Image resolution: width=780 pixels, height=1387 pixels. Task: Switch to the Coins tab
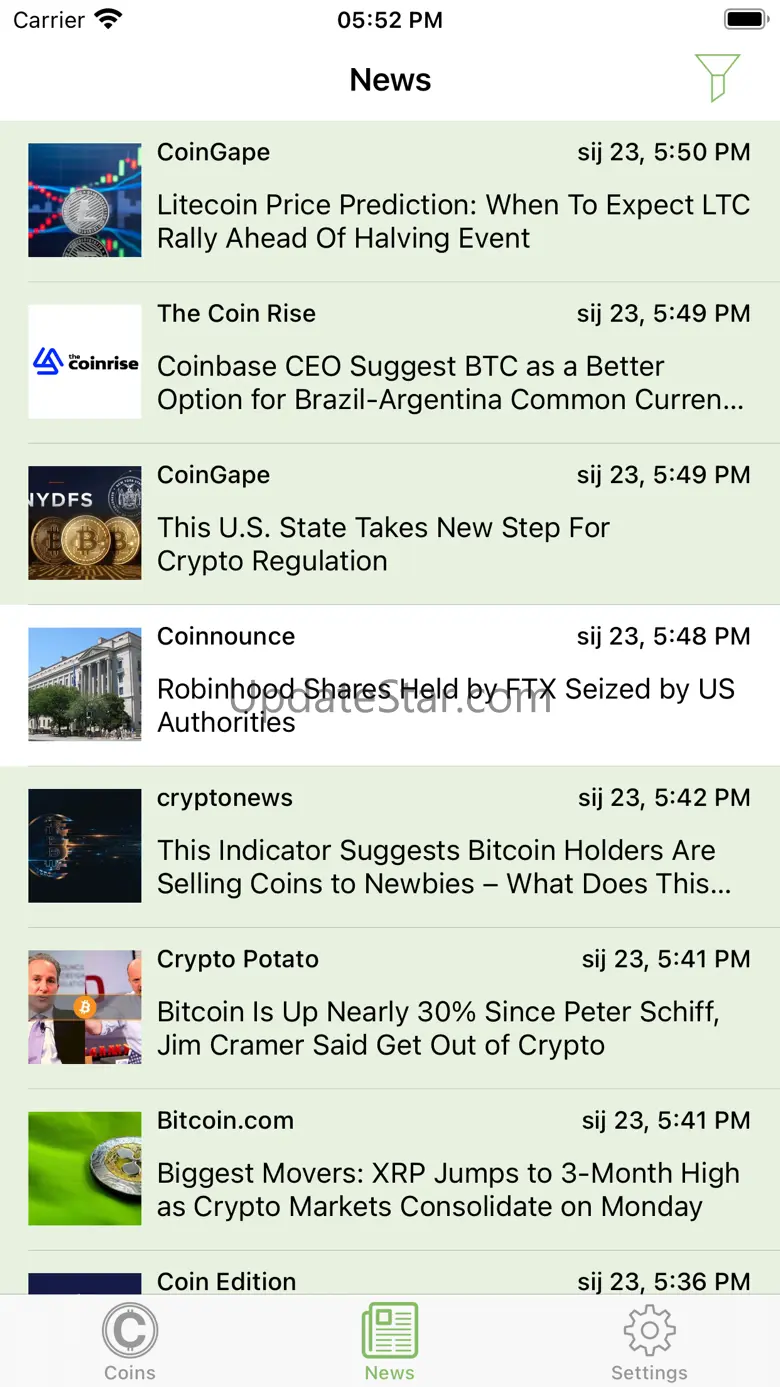point(130,1342)
